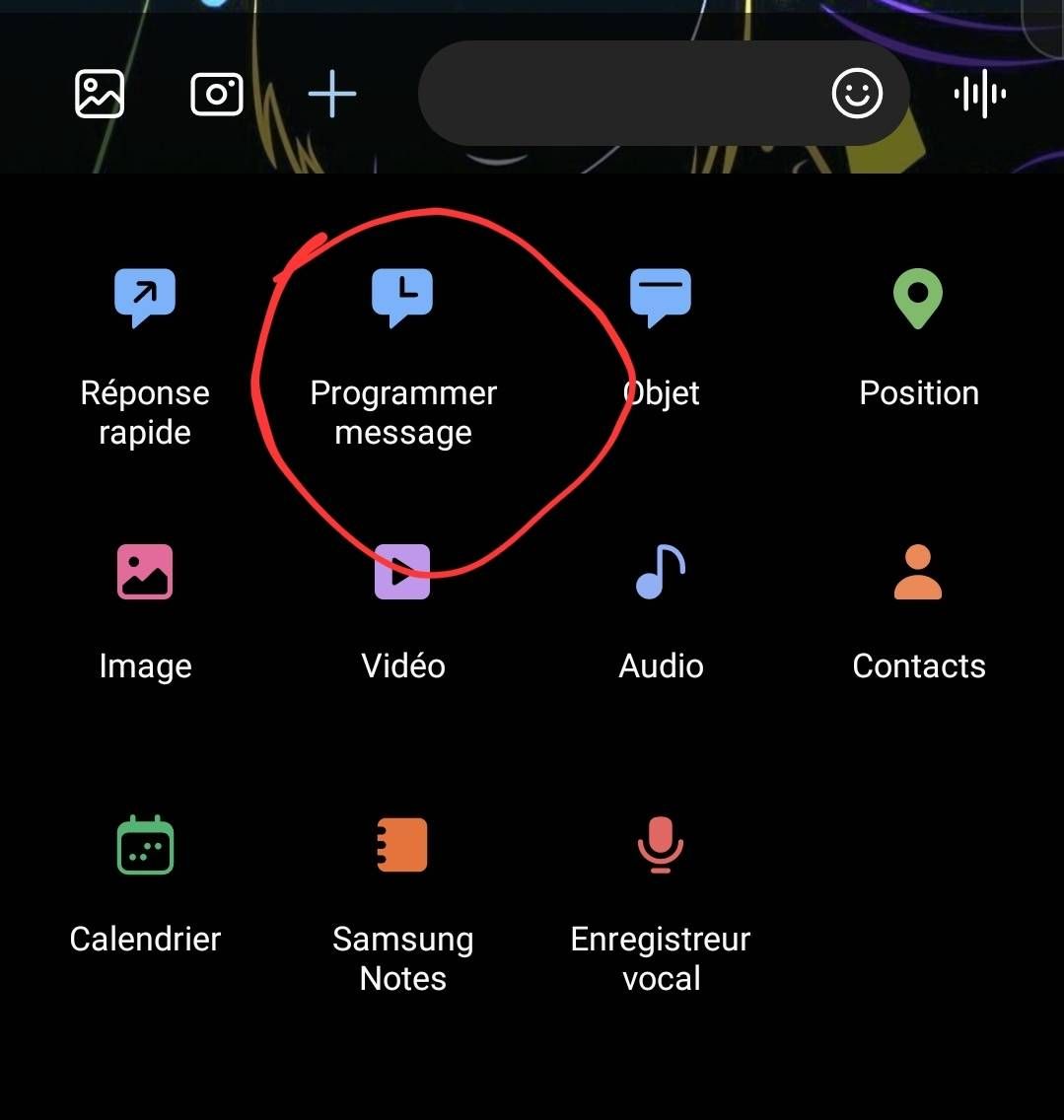Focus the message text field

pos(621,95)
